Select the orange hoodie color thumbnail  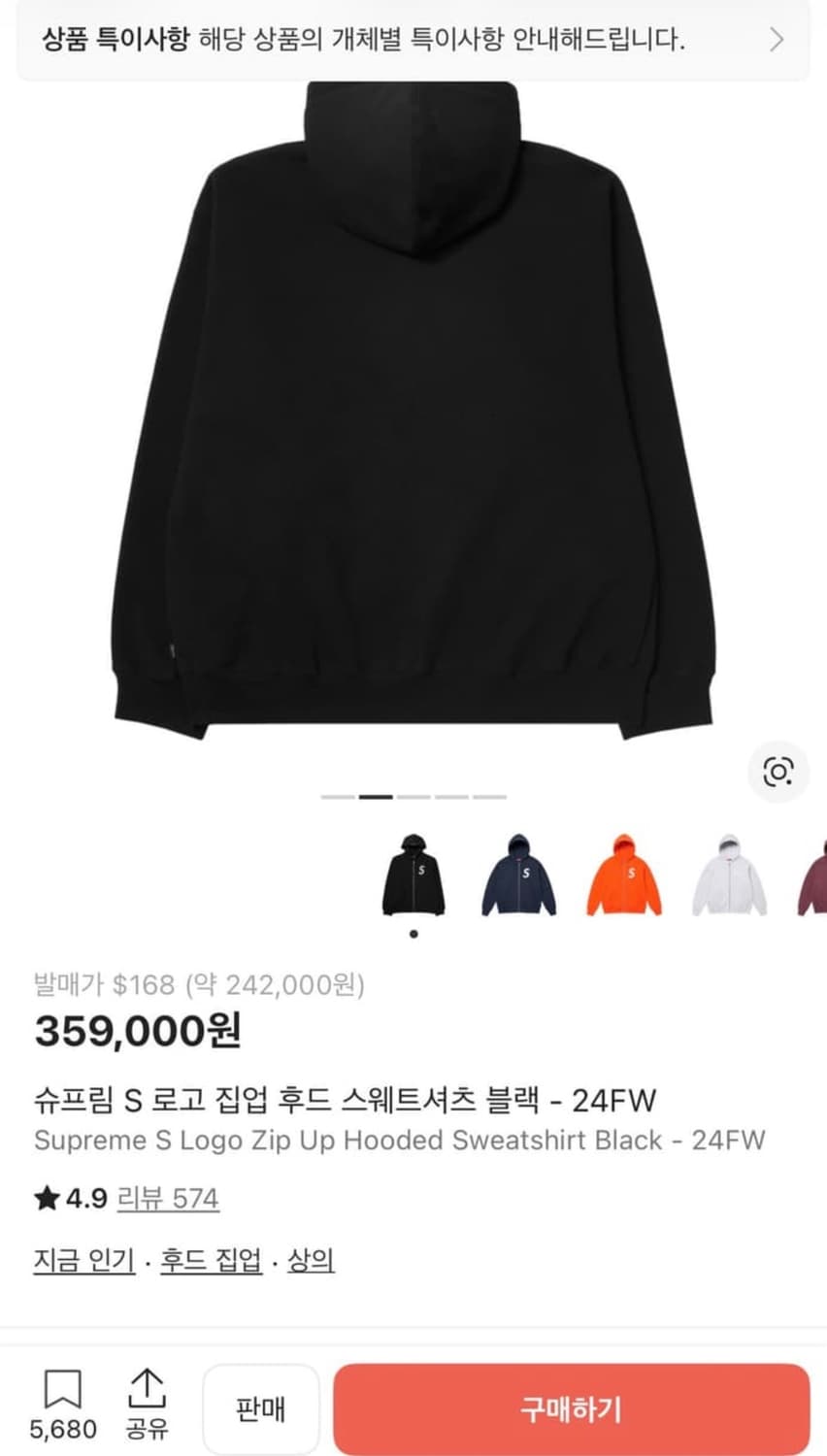624,877
